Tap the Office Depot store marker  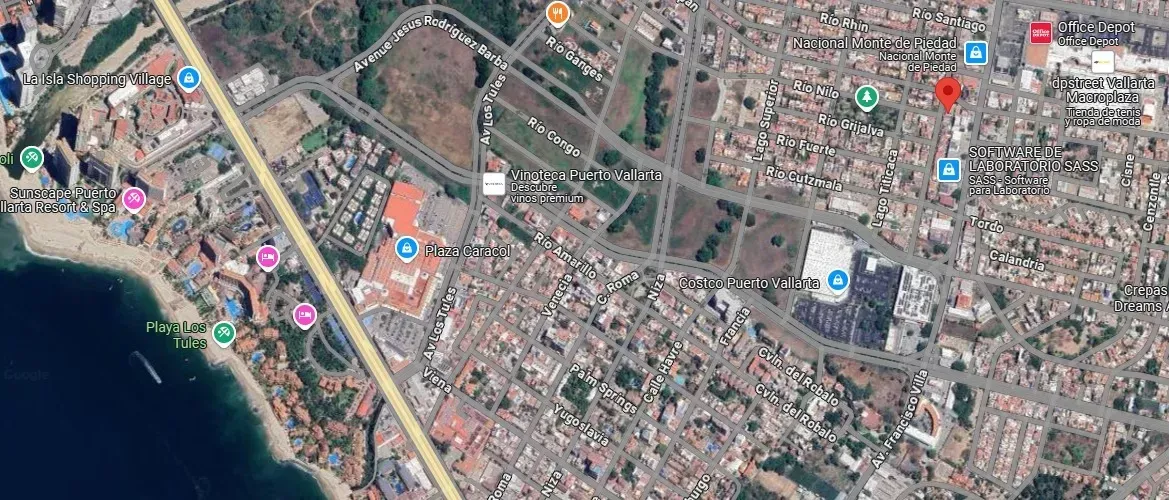1040,33
